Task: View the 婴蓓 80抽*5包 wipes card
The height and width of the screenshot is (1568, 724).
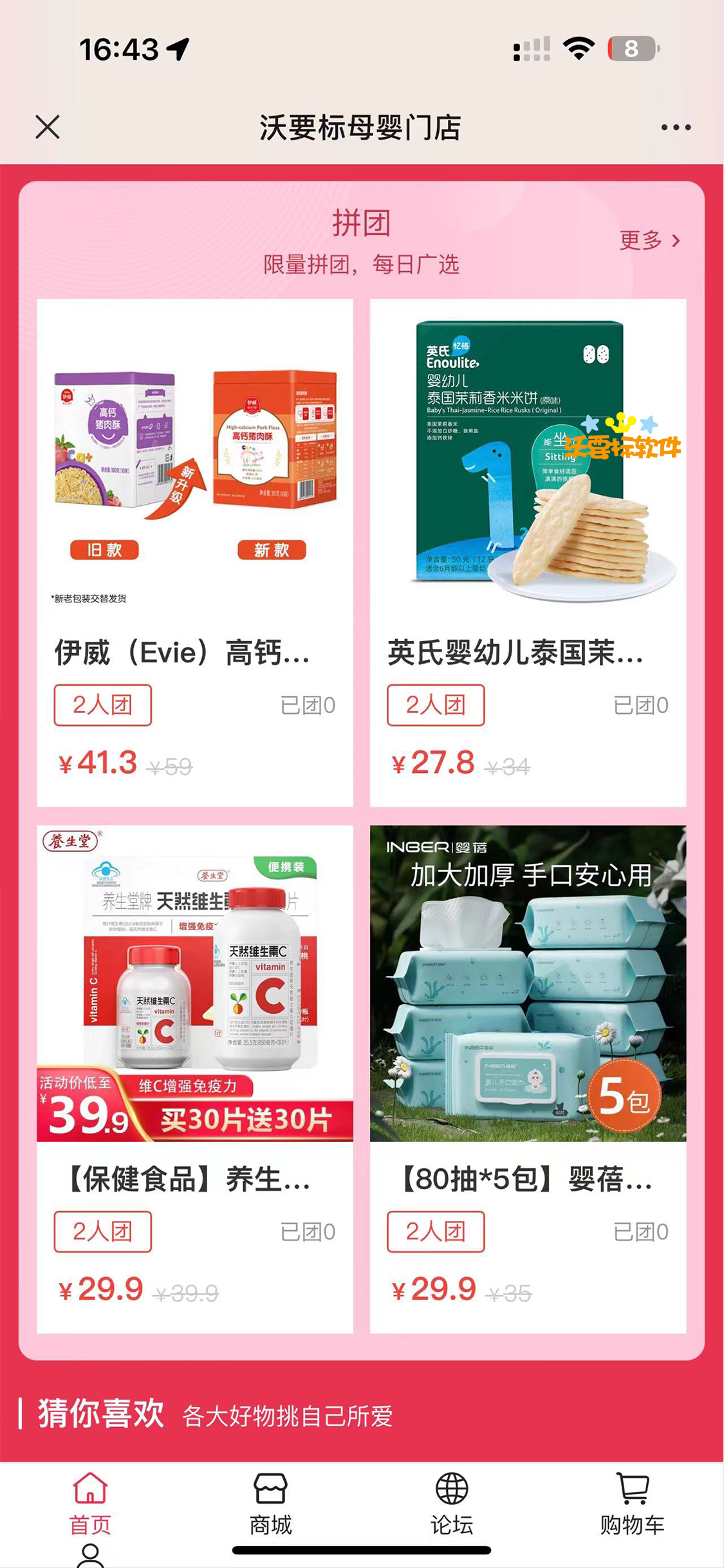Action: 528,1078
